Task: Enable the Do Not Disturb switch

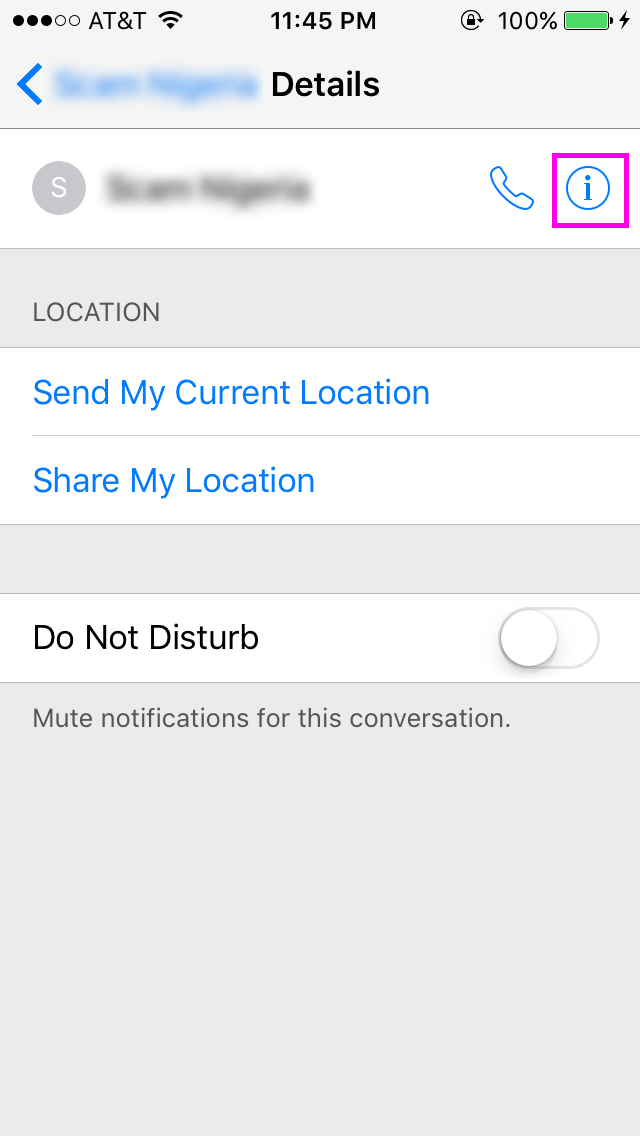Action: click(x=549, y=638)
